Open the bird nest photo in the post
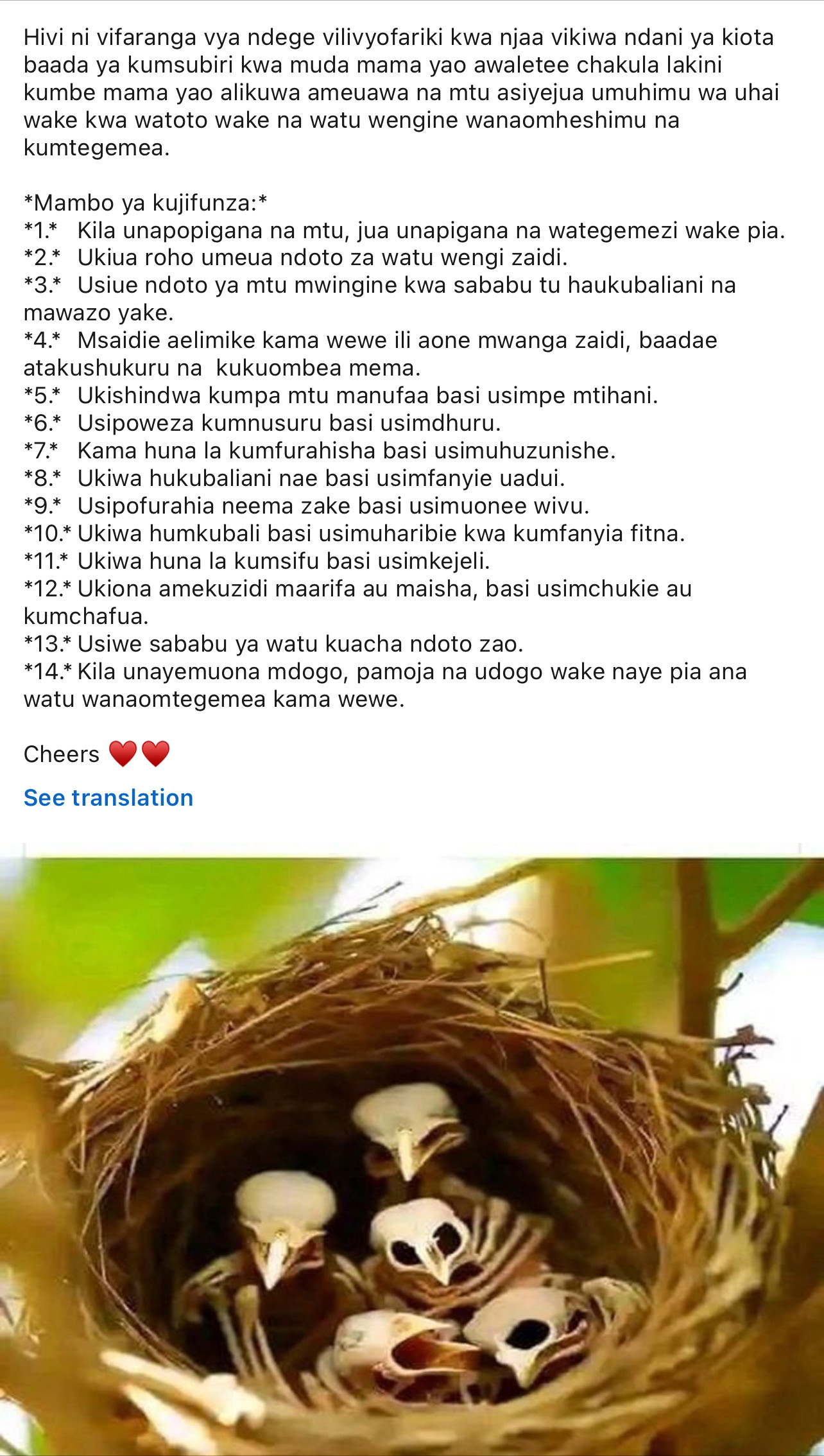This screenshot has width=824, height=1456. 412,1156
